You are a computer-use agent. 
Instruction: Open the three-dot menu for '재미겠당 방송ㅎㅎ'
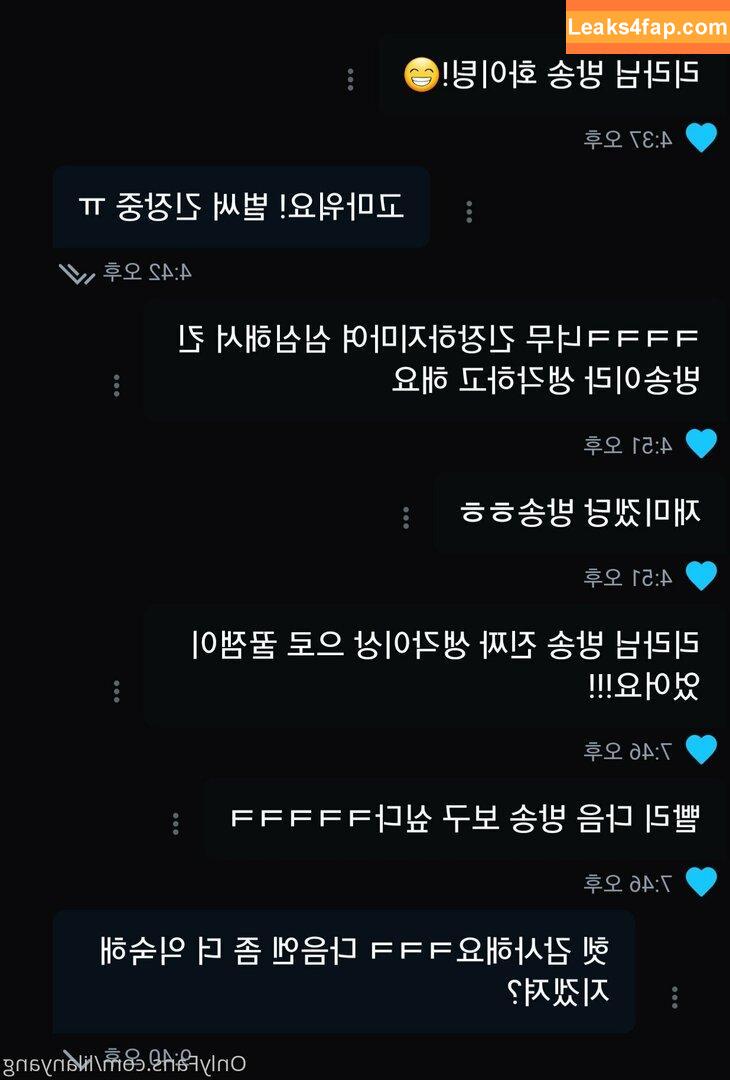405,517
